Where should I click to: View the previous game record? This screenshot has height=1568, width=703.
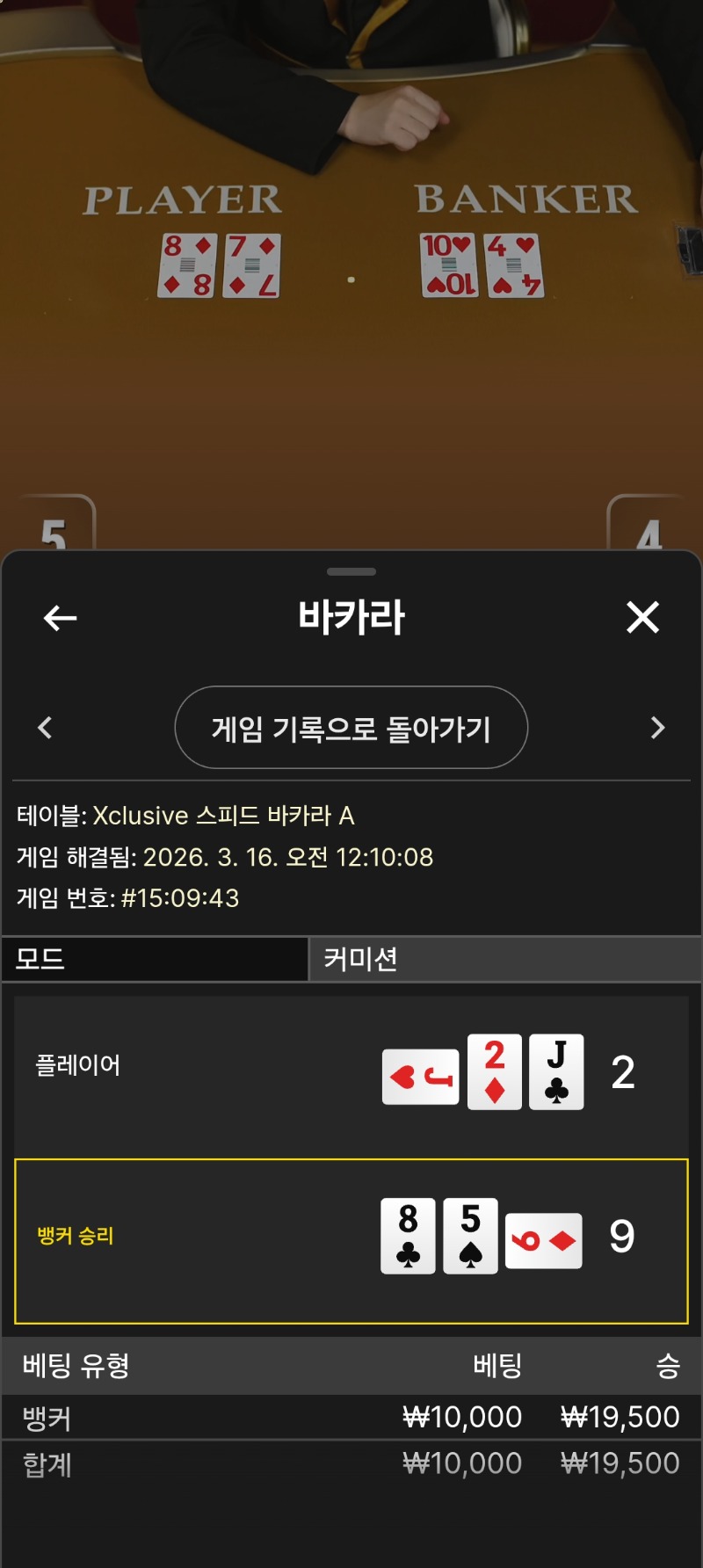pyautogui.click(x=46, y=728)
